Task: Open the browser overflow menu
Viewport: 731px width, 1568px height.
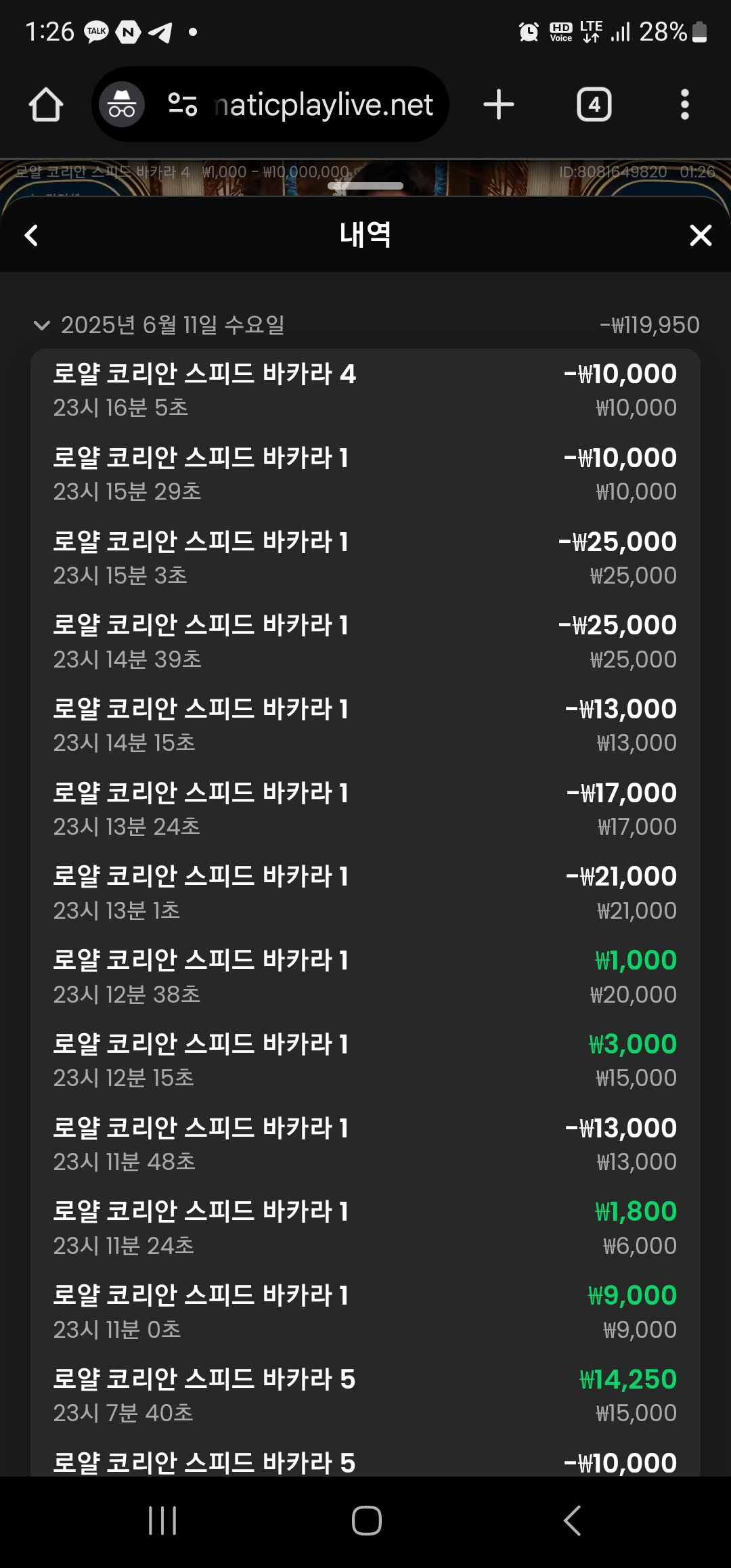Action: [x=685, y=105]
